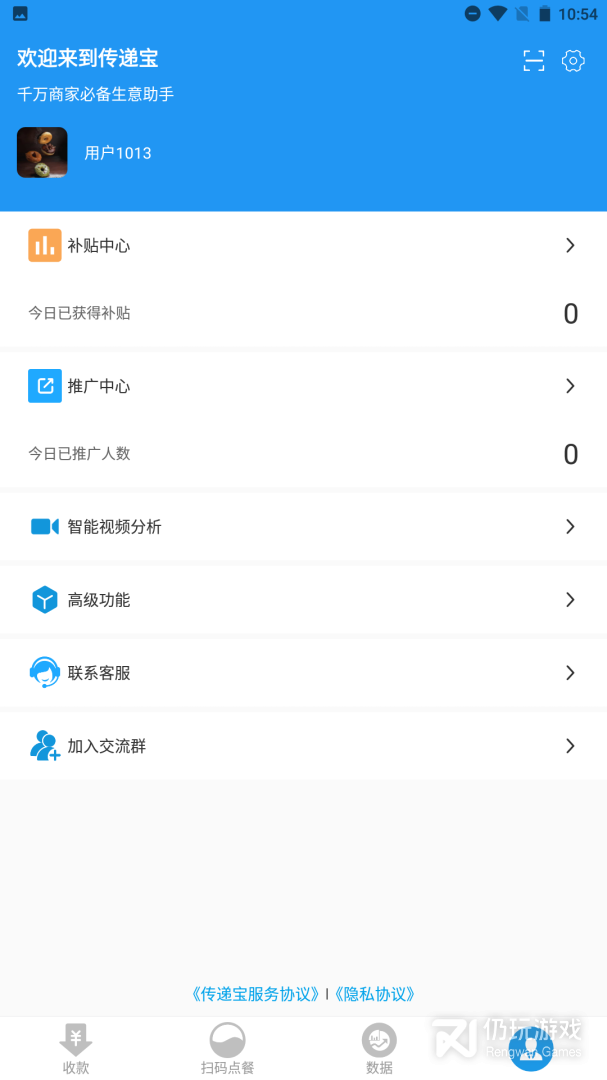Open 高级功能 advanced features

[x=303, y=600]
